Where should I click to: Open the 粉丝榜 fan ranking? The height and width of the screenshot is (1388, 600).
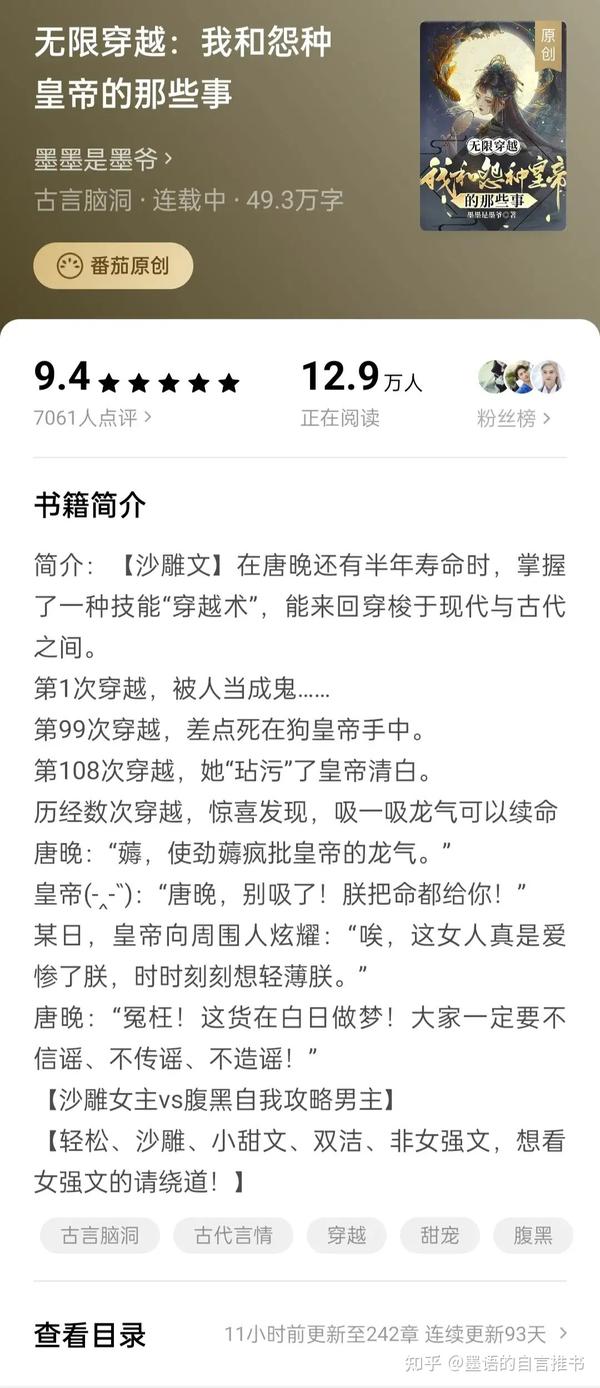[x=513, y=418]
